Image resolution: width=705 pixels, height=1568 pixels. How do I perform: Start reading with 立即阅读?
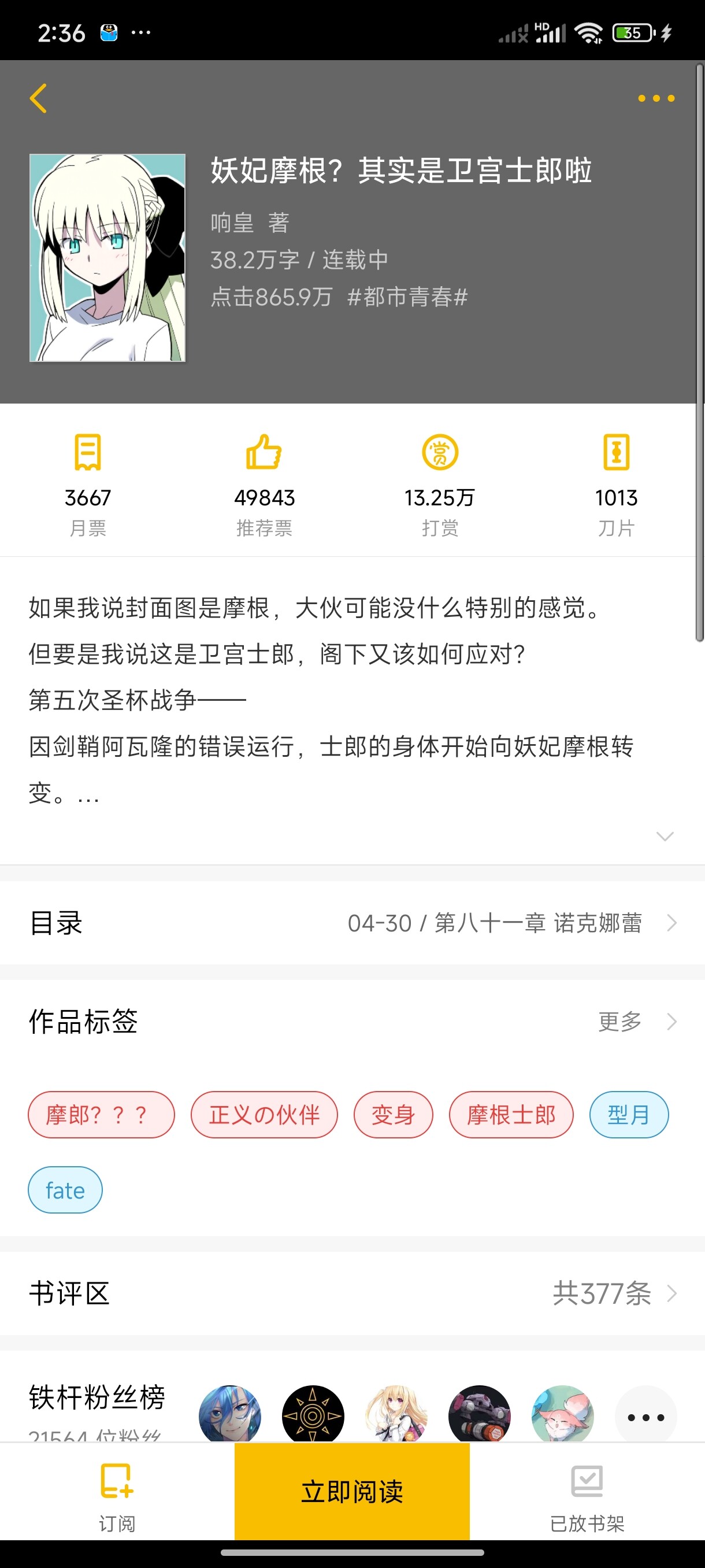click(352, 1491)
